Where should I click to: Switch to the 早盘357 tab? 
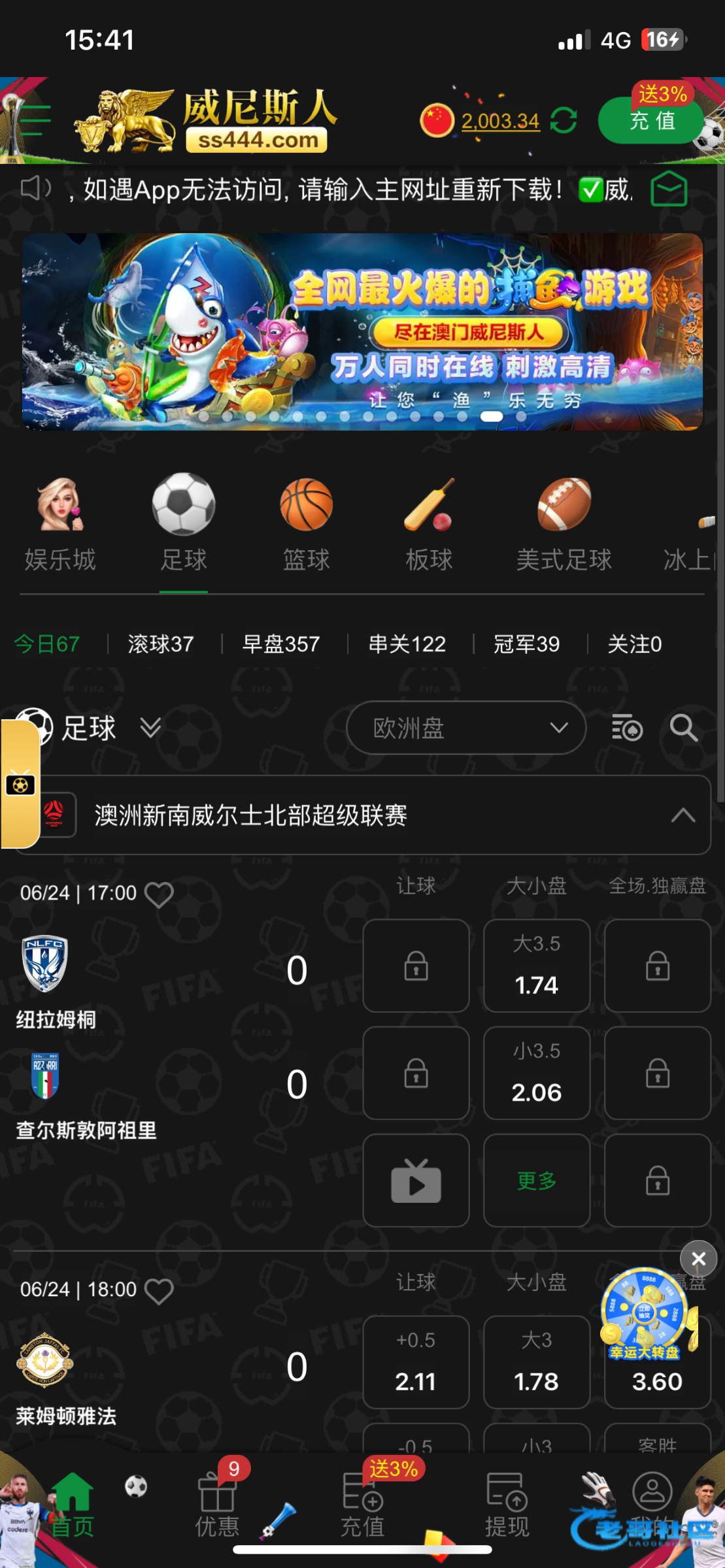[281, 644]
